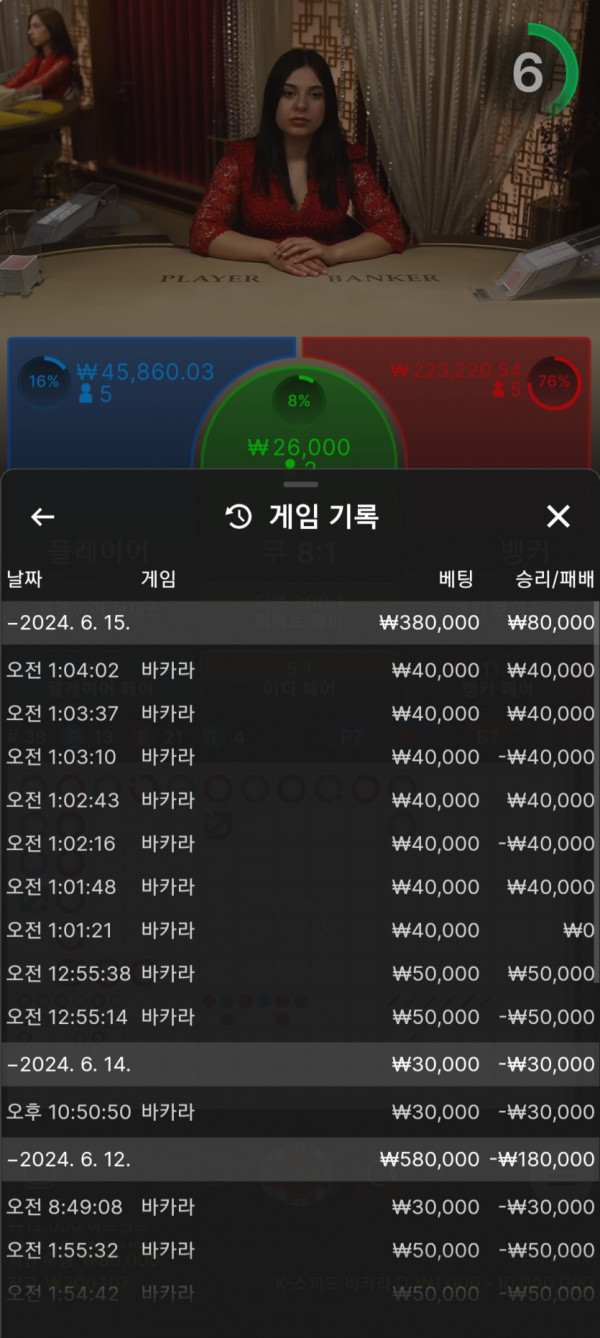600x1338 pixels.
Task: Open the 오전 1:01:48 round entry
Action: (300, 887)
